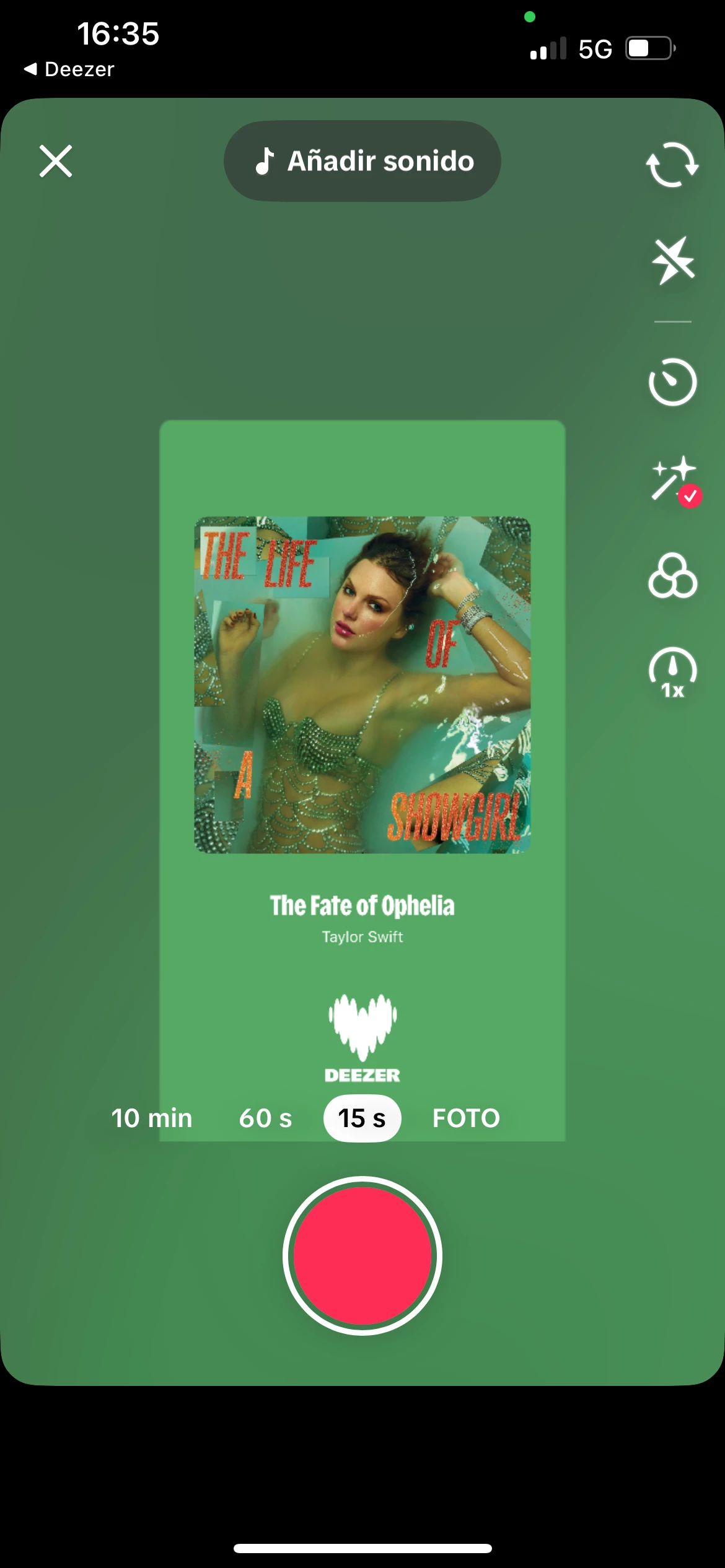The width and height of the screenshot is (725, 1568).
Task: Select the 15 s duration
Action: pyautogui.click(x=362, y=1118)
